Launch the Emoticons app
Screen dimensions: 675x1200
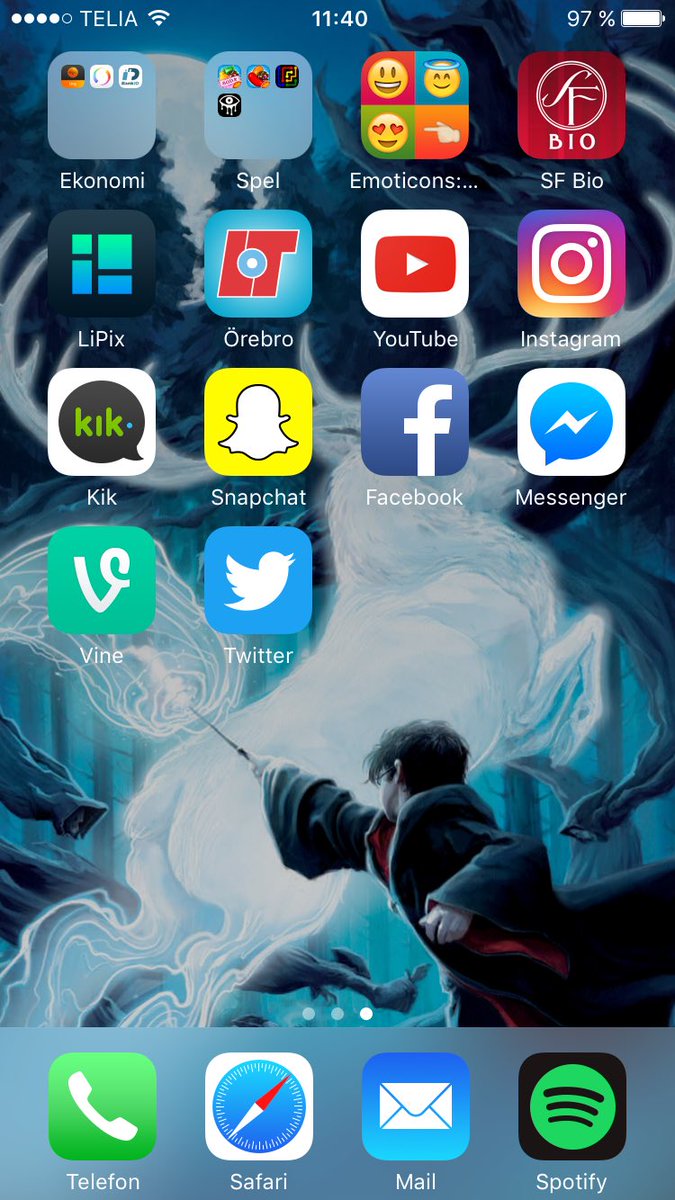click(x=415, y=105)
